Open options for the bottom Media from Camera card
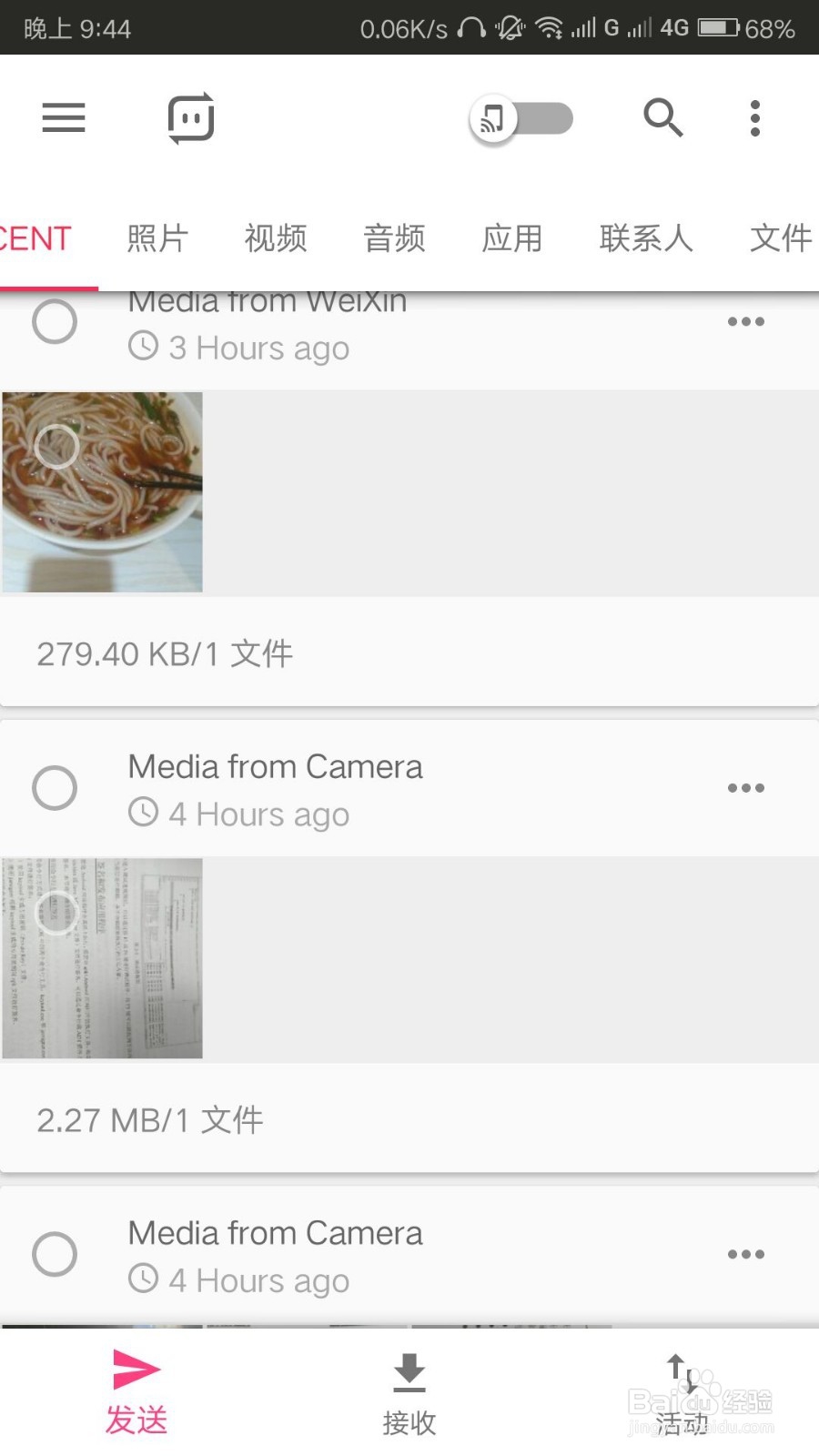 [x=745, y=1253]
